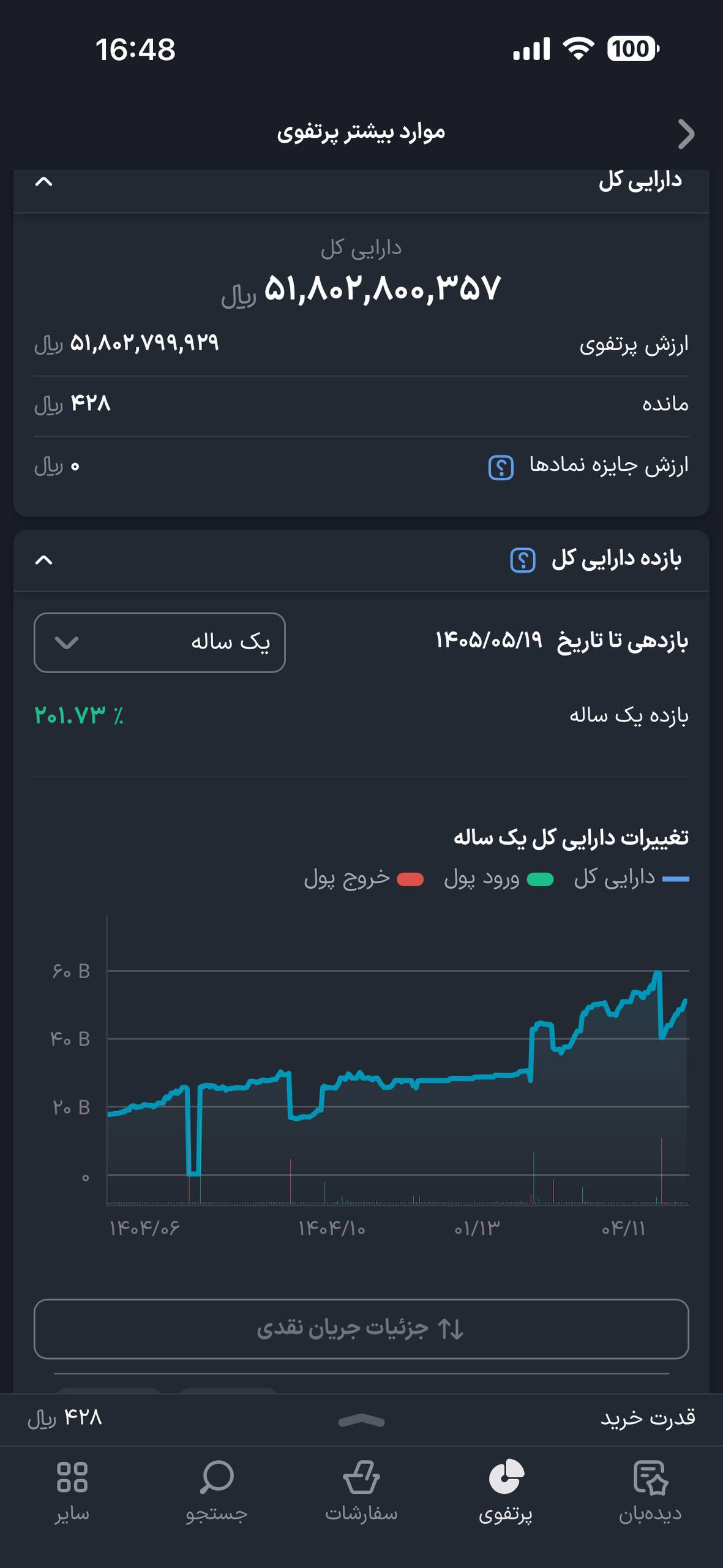This screenshot has height=1568, width=723.
Task: Expand the قدرت خرید bottom handle
Action: pos(361,1420)
